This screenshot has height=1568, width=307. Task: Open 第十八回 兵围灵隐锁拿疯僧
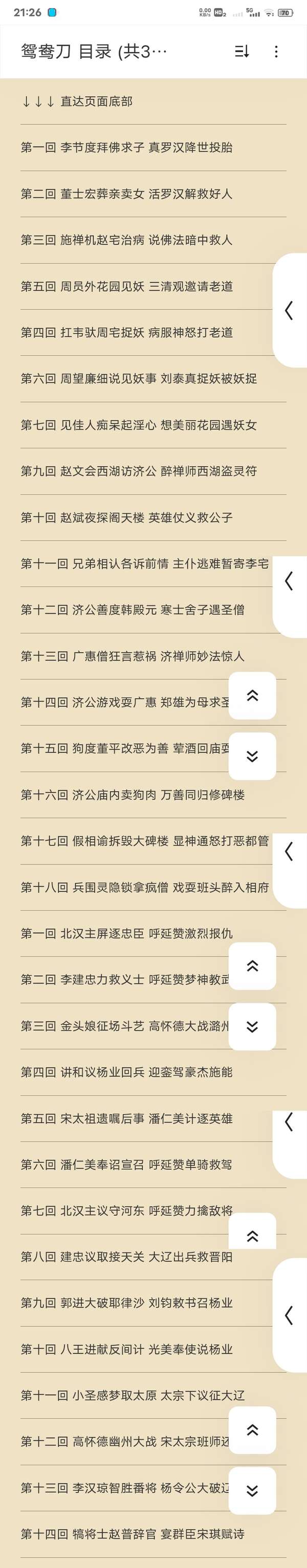(x=145, y=888)
